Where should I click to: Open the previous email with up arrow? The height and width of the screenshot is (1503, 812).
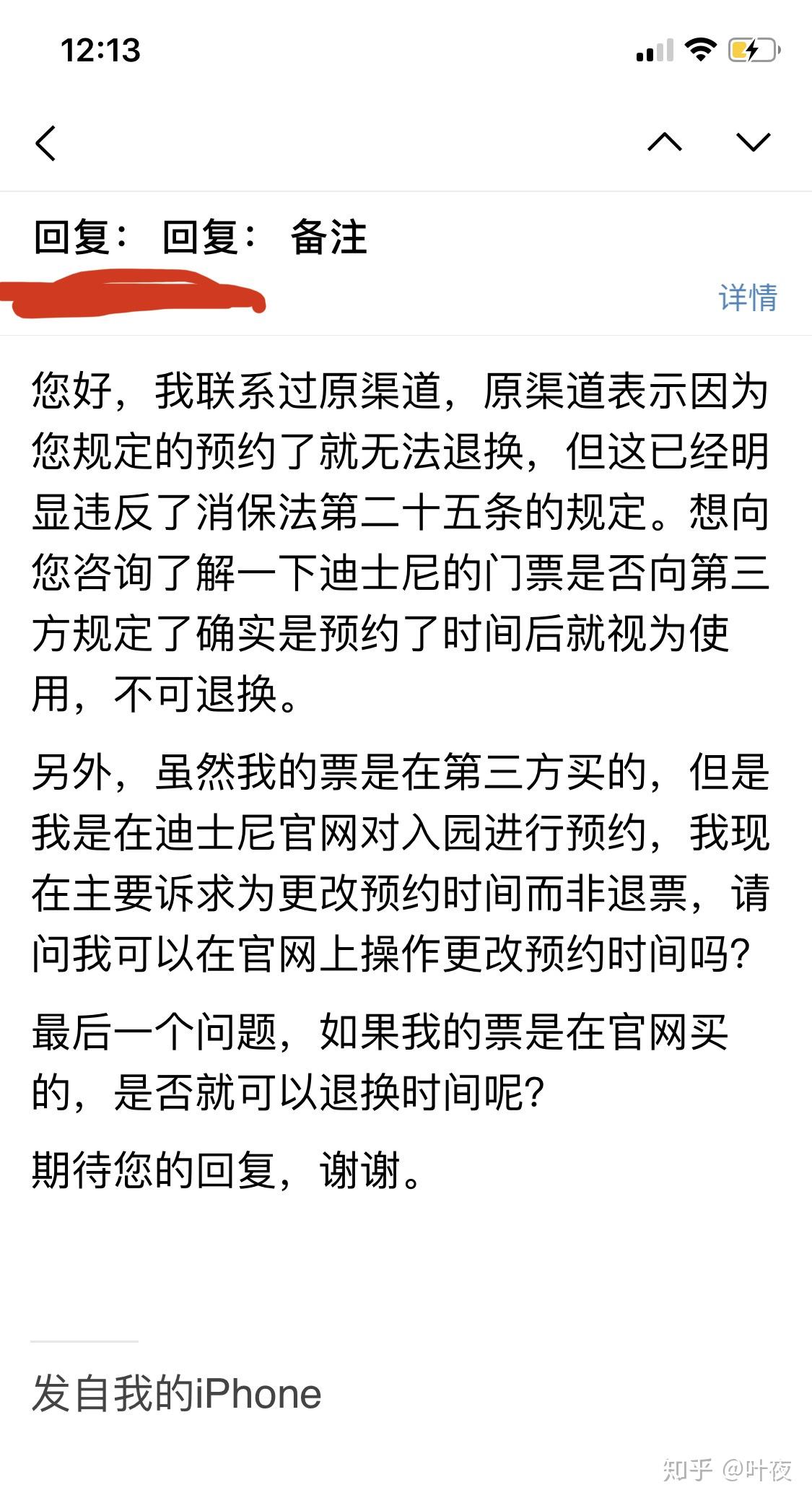(664, 141)
